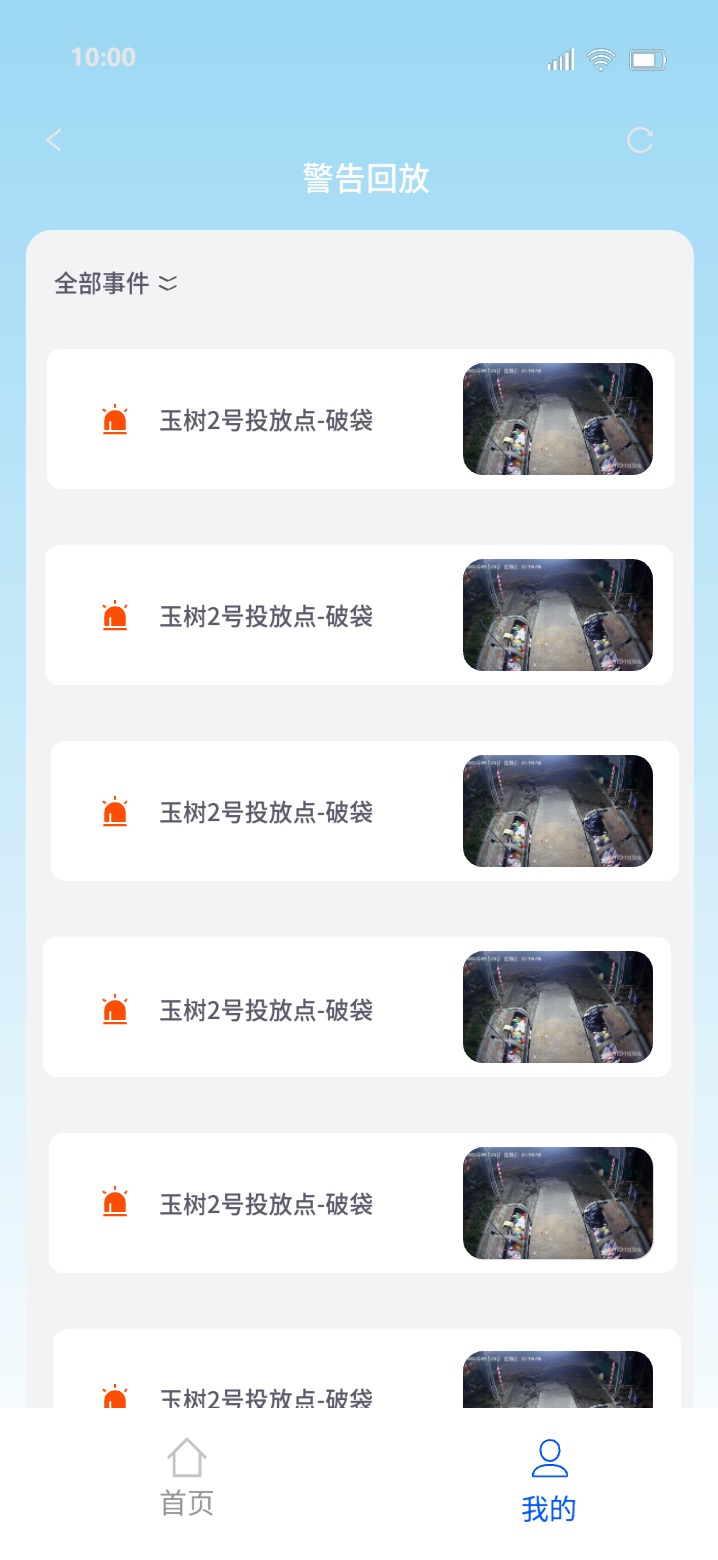Go back using the top-left arrow
Viewport: 718px width, 1560px height.
(x=54, y=140)
